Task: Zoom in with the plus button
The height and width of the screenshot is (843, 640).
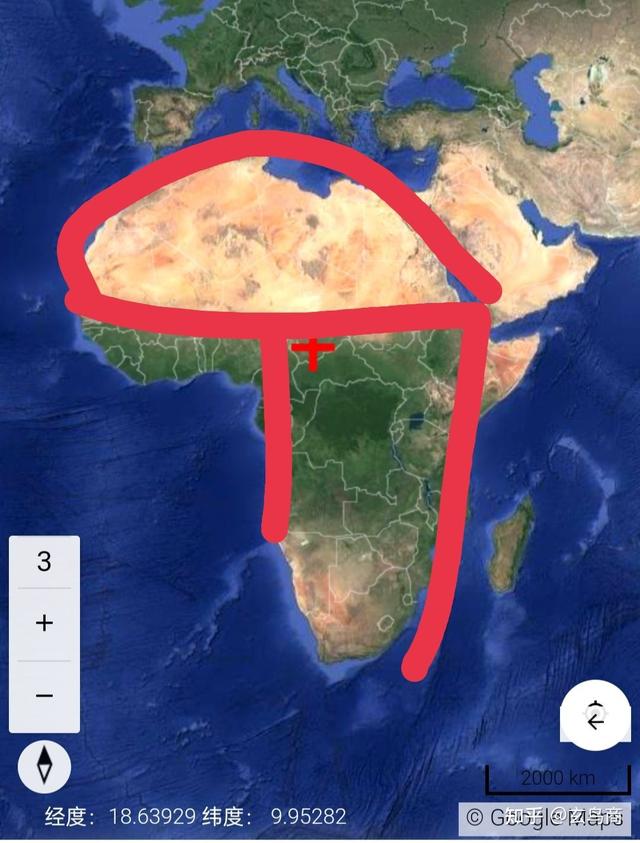Action: click(x=44, y=623)
